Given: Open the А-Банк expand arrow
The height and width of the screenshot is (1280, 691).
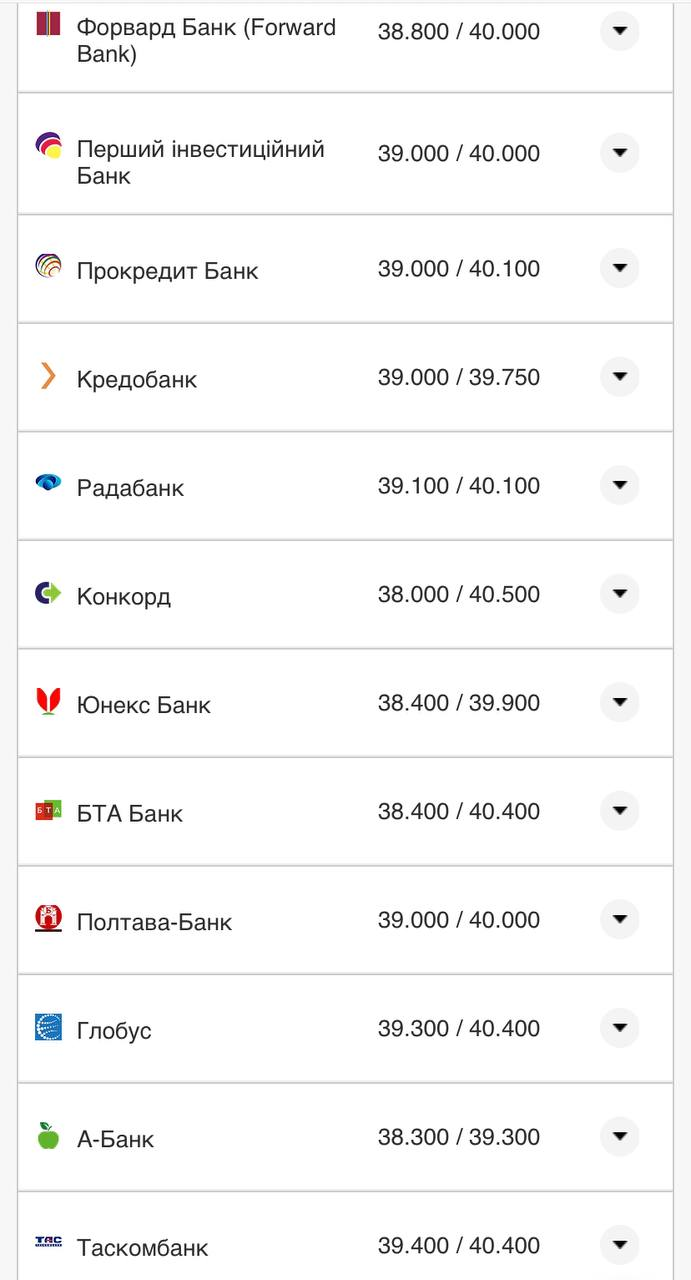Looking at the screenshot, I should pos(619,1136).
